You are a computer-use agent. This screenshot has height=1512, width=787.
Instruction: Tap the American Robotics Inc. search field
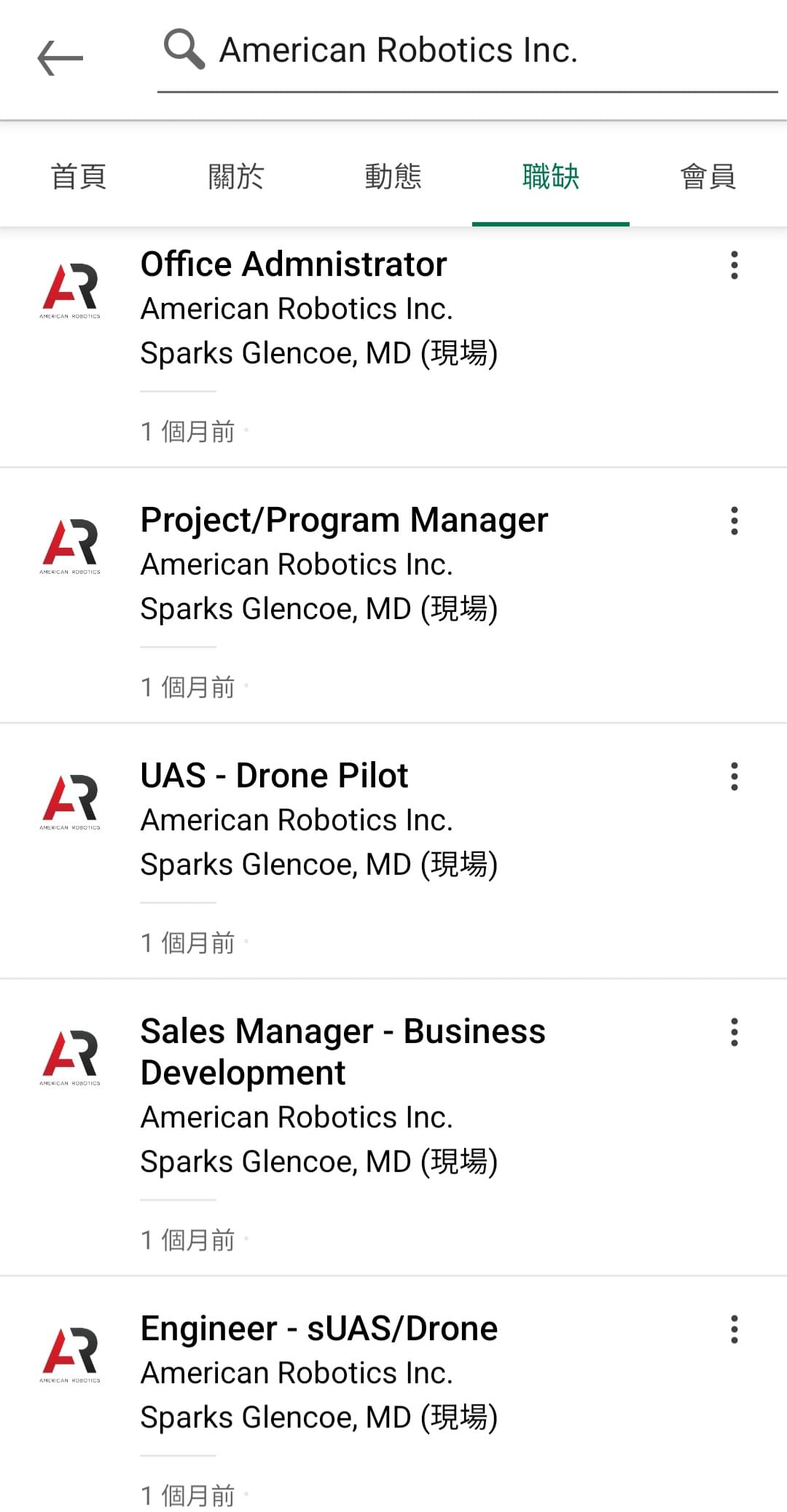(x=468, y=52)
